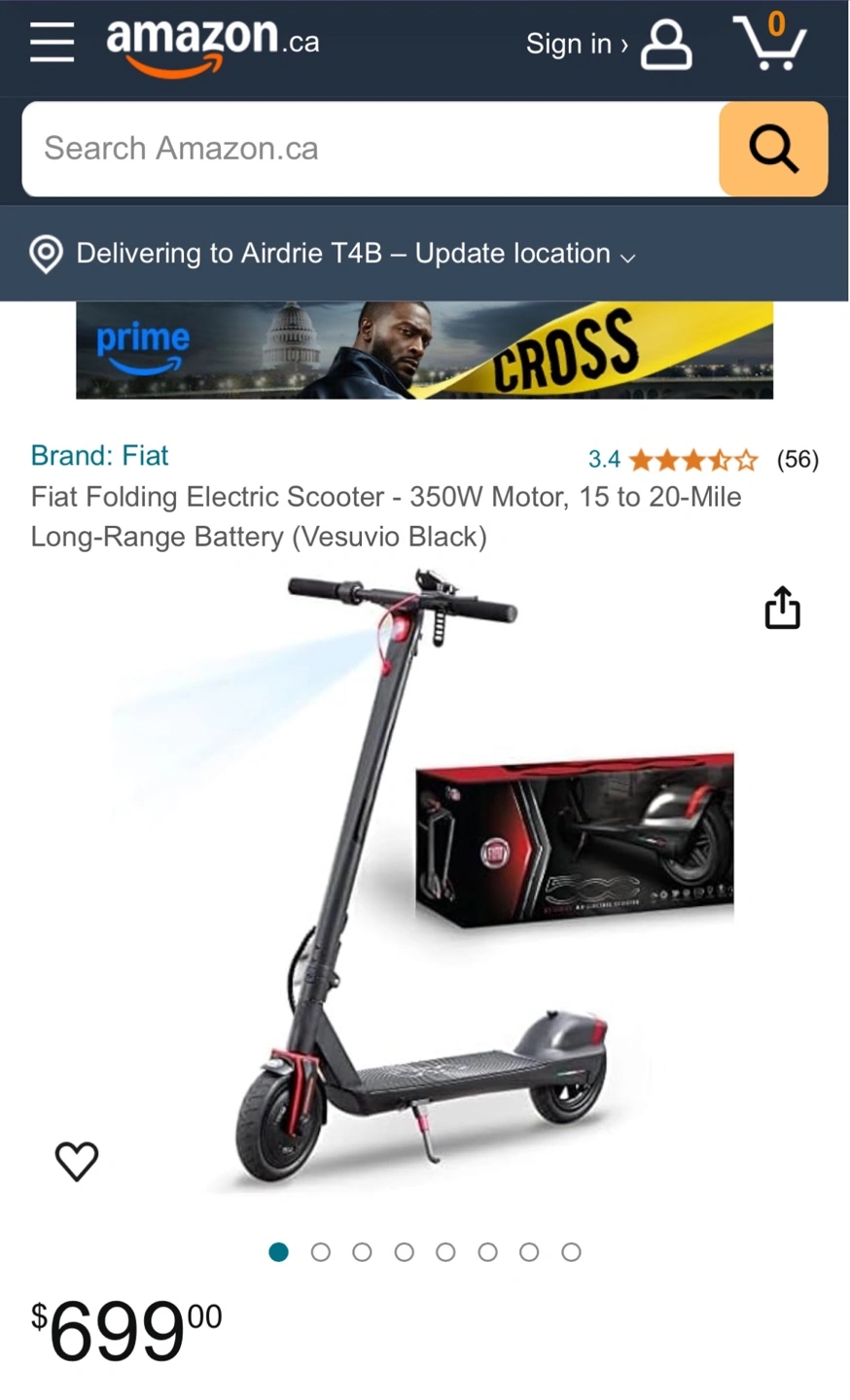This screenshot has height=1400, width=850.
Task: Add the scooter to wish list with heart
Action: pyautogui.click(x=77, y=1160)
